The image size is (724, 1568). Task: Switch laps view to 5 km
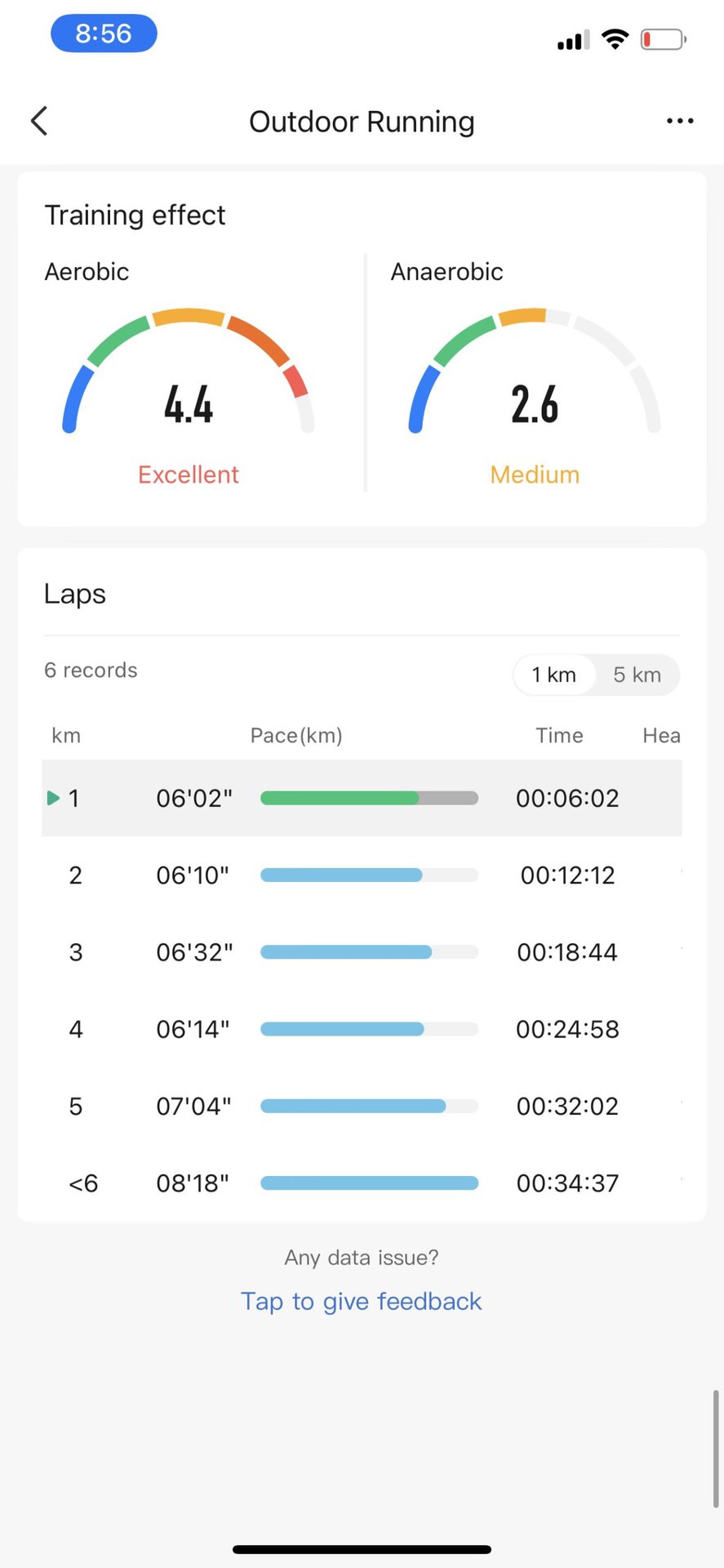637,675
